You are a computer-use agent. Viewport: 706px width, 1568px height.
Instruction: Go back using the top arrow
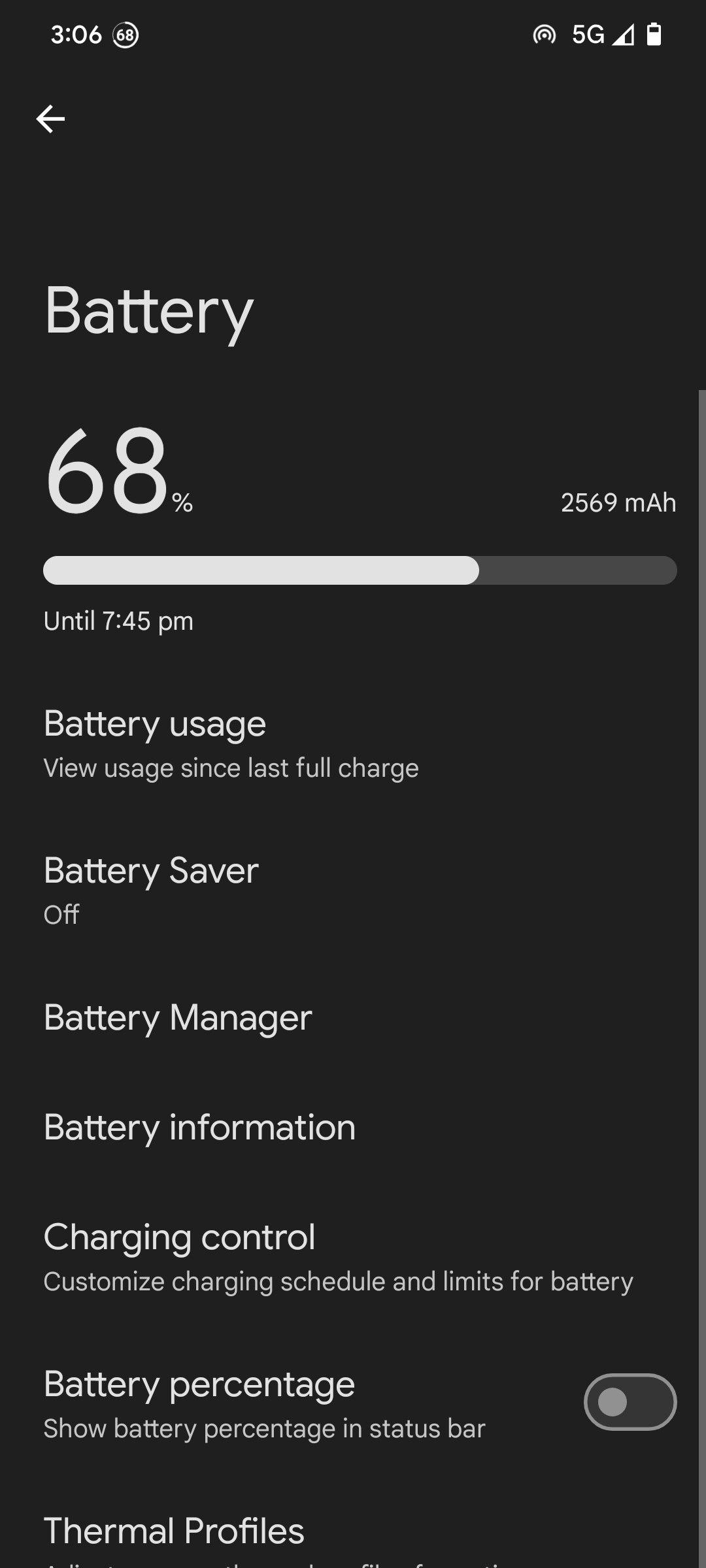pos(50,119)
